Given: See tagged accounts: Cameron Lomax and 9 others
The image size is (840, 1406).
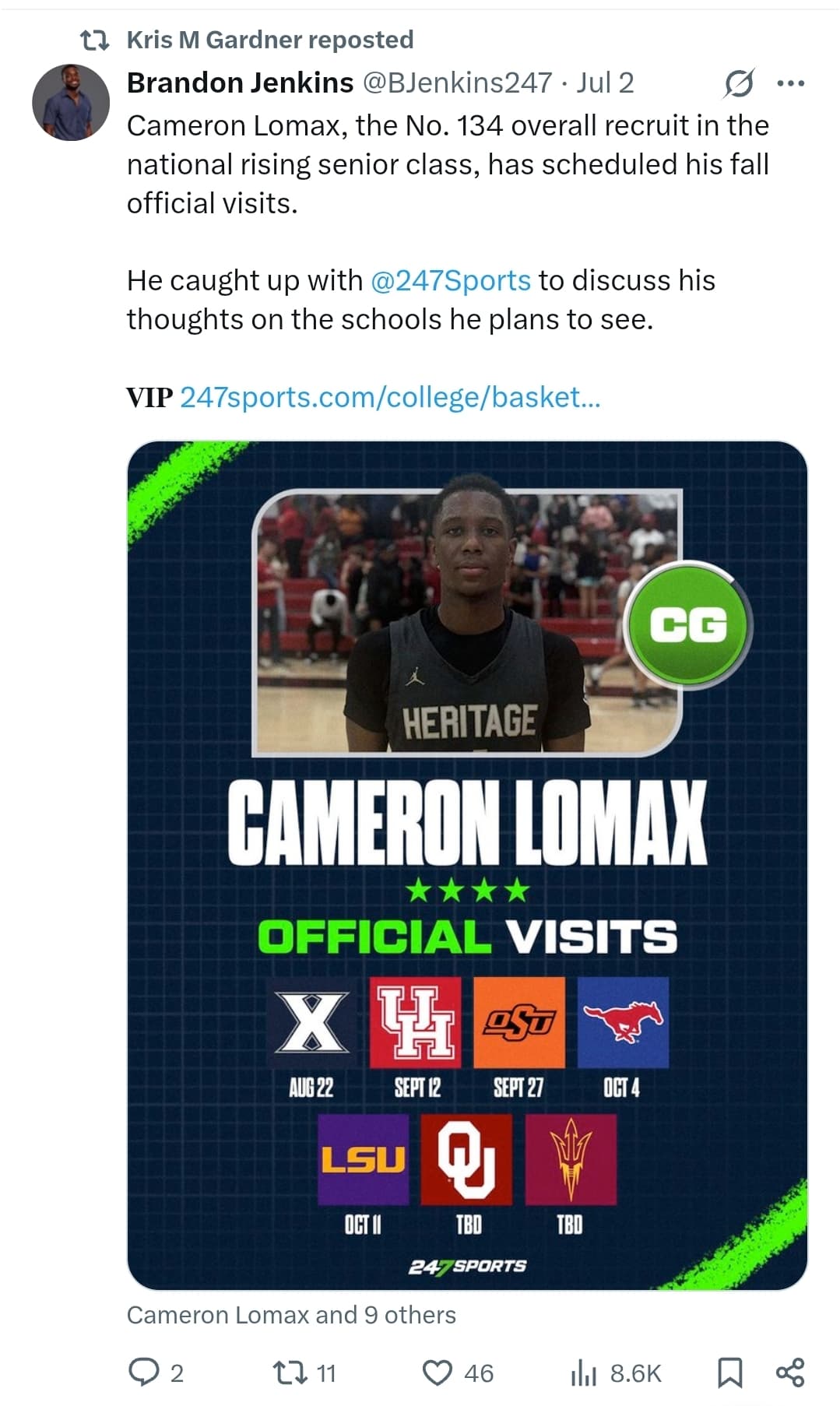Looking at the screenshot, I should tap(291, 1315).
